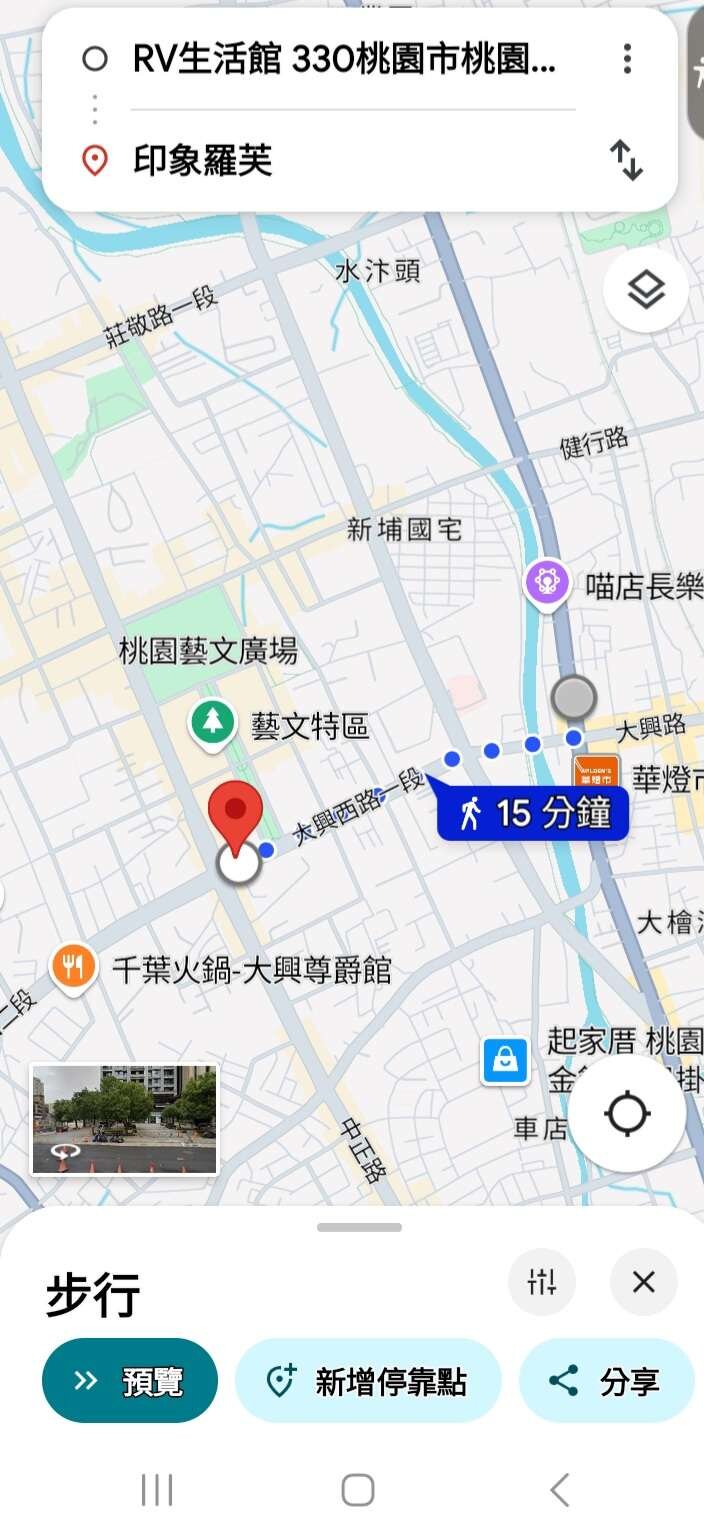Open the Street View thumbnail
Screen dimensions: 704x1538
pos(124,1119)
